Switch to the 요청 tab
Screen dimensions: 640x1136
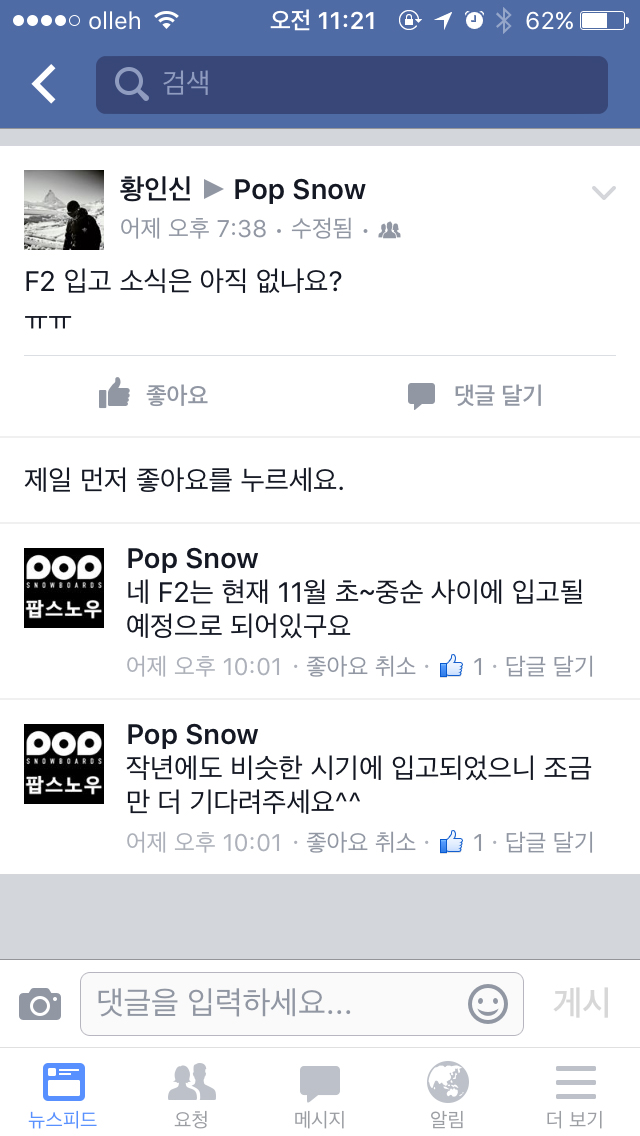[x=191, y=1094]
